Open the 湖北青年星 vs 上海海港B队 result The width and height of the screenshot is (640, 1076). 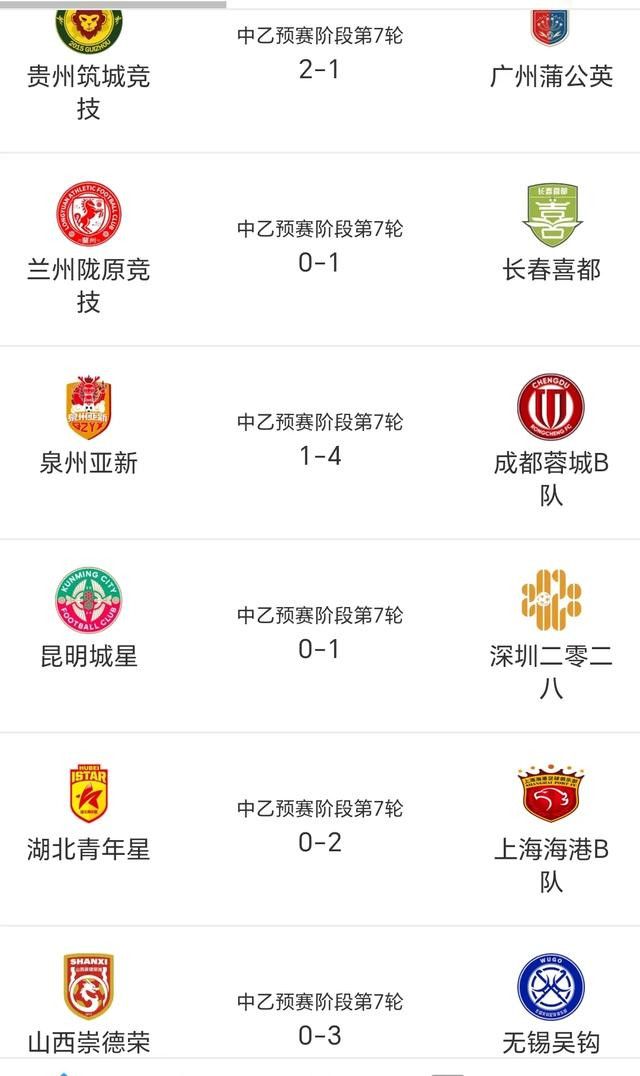coord(320,829)
